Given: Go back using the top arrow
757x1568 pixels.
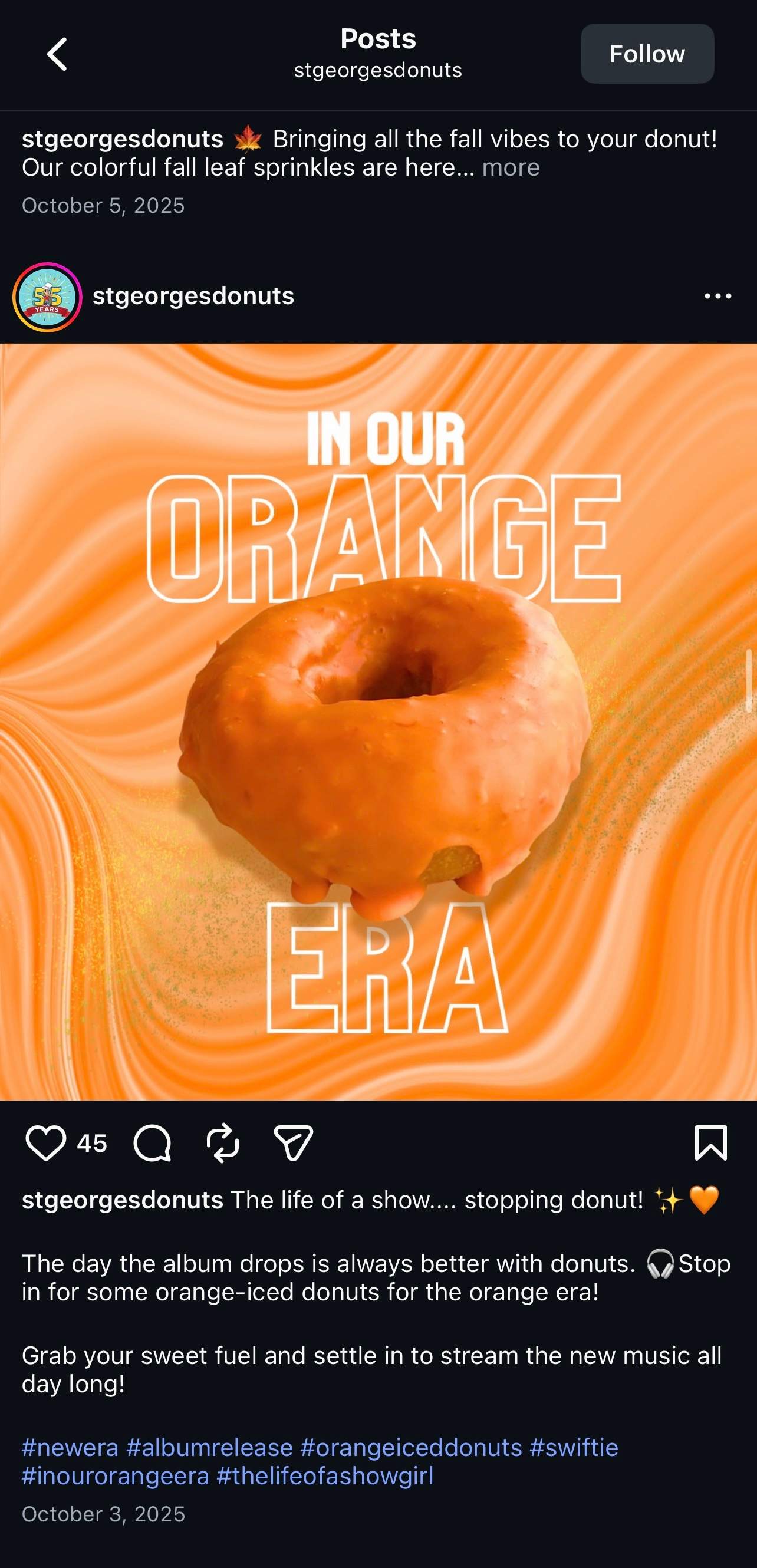Looking at the screenshot, I should [57, 54].
